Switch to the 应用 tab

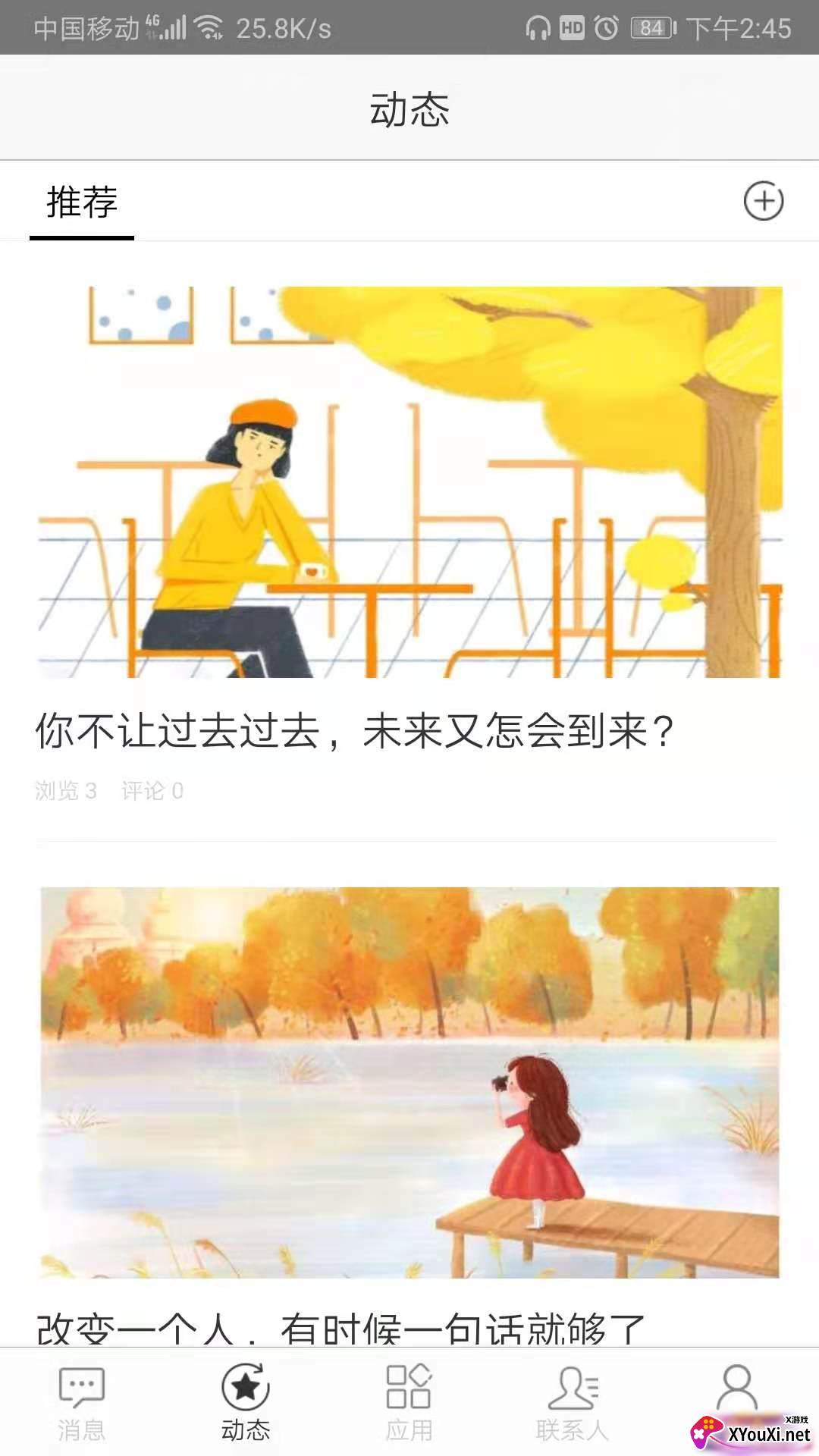(x=409, y=1403)
